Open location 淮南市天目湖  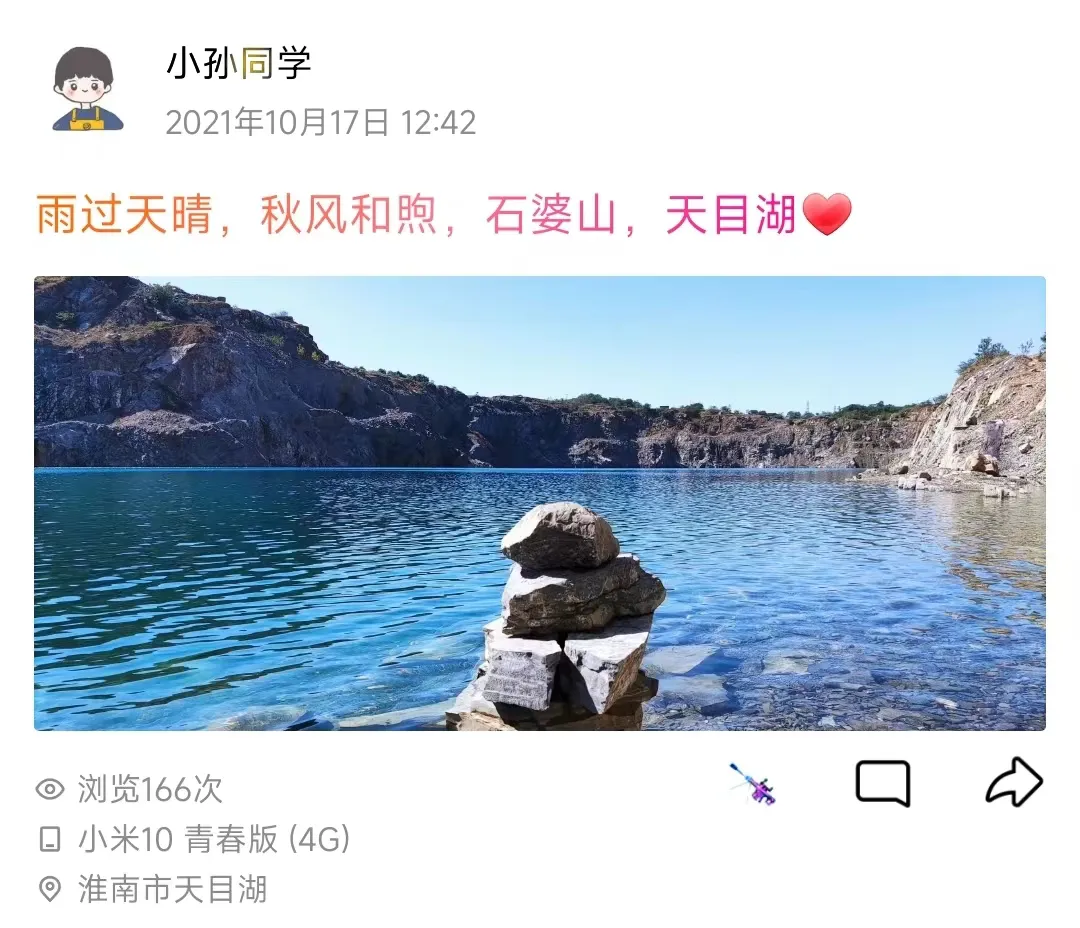pyautogui.click(x=172, y=889)
